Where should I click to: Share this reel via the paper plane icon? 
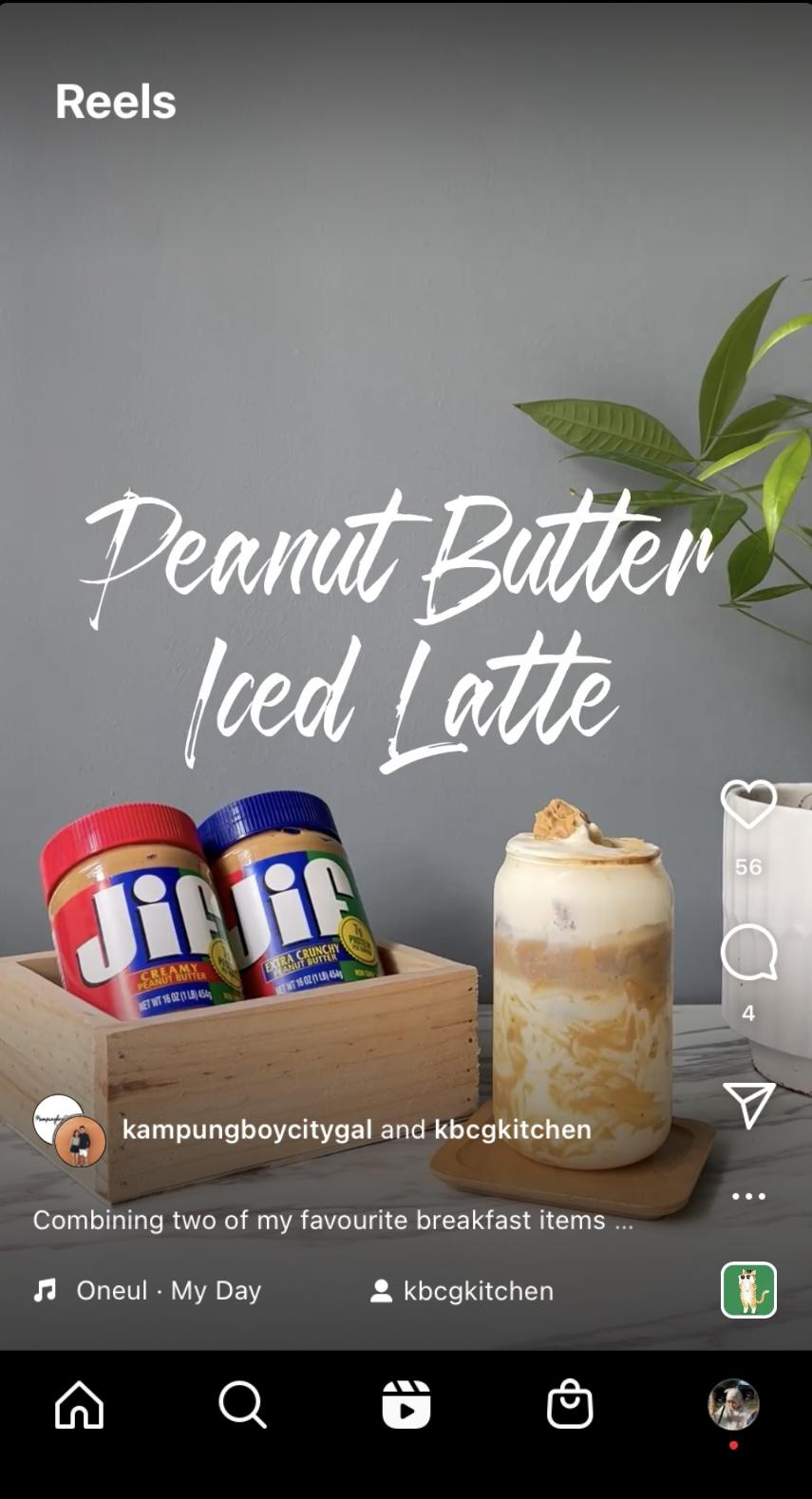748,1105
